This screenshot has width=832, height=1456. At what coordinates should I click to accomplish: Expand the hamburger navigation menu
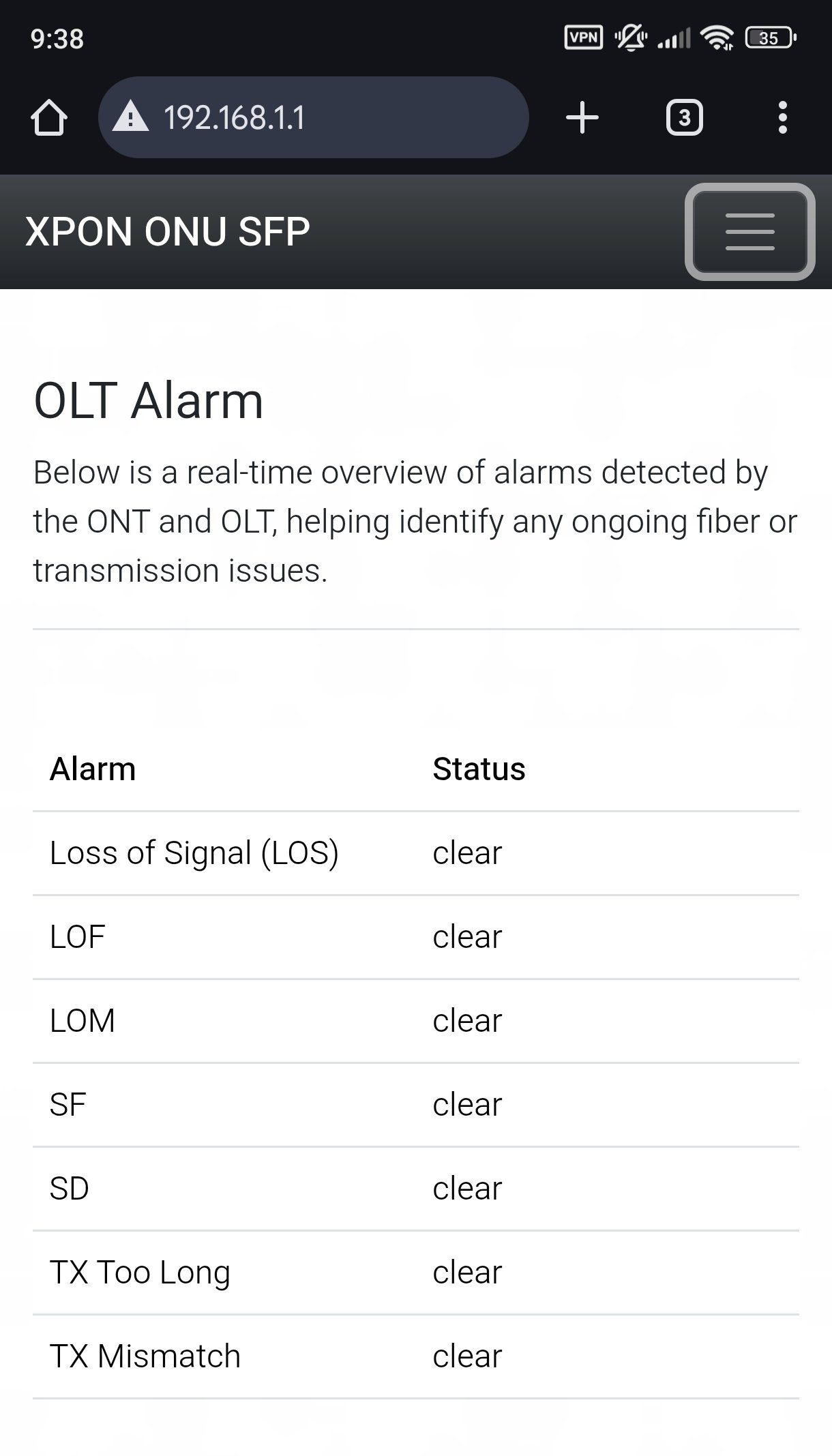[x=749, y=231]
